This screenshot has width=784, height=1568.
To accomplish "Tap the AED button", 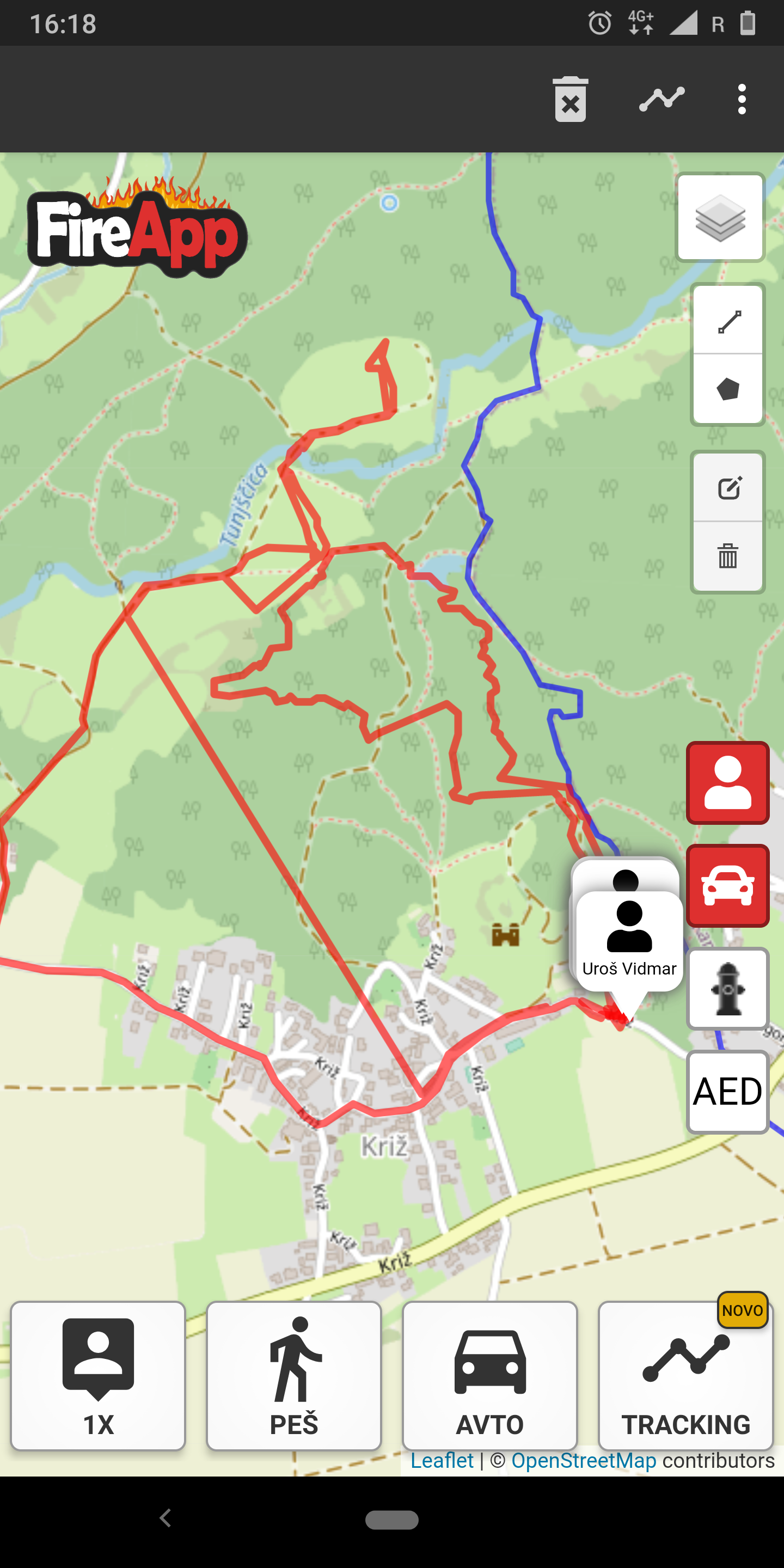I will pyautogui.click(x=727, y=1092).
